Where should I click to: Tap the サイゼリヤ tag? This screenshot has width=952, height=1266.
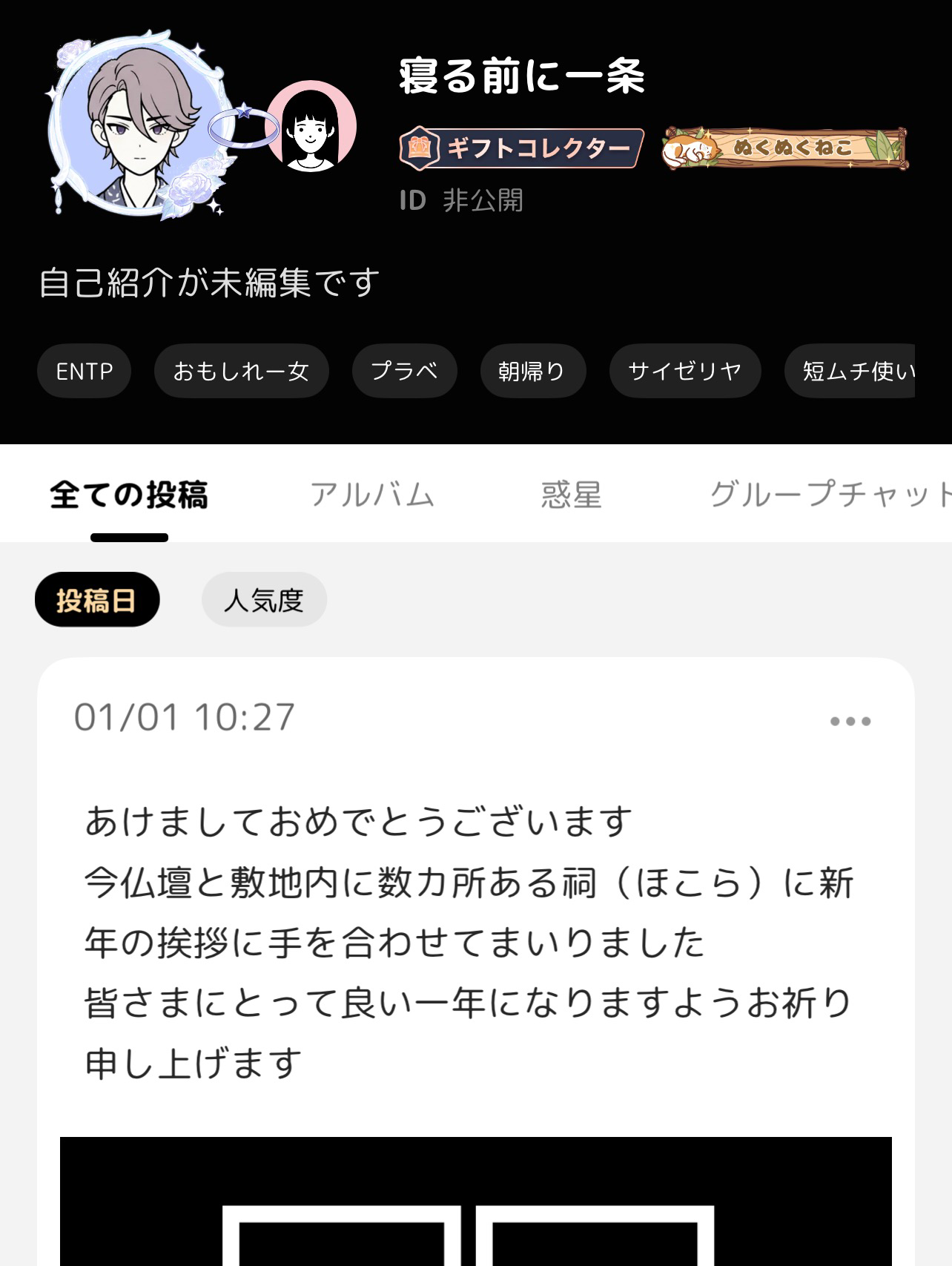click(684, 371)
